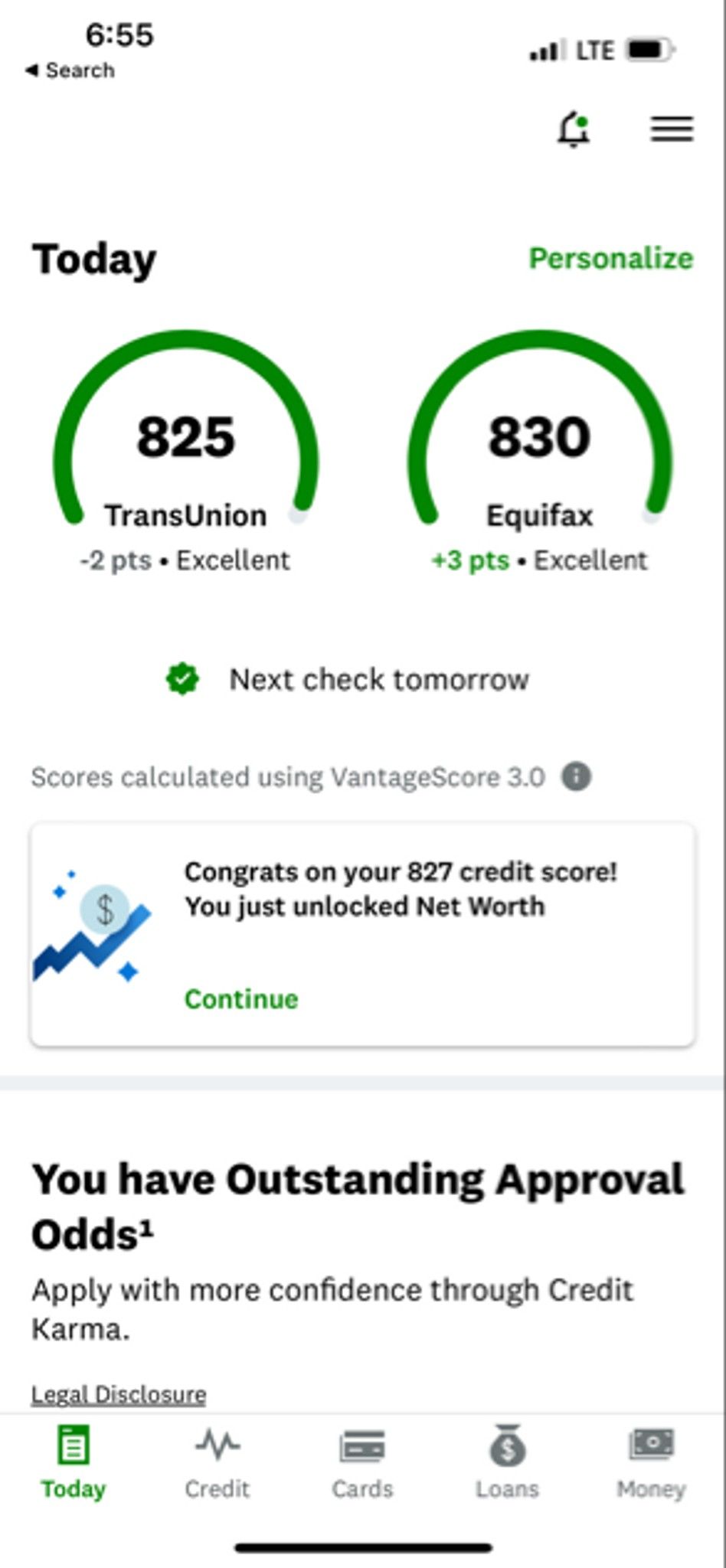Open the notifications bell

point(574,129)
